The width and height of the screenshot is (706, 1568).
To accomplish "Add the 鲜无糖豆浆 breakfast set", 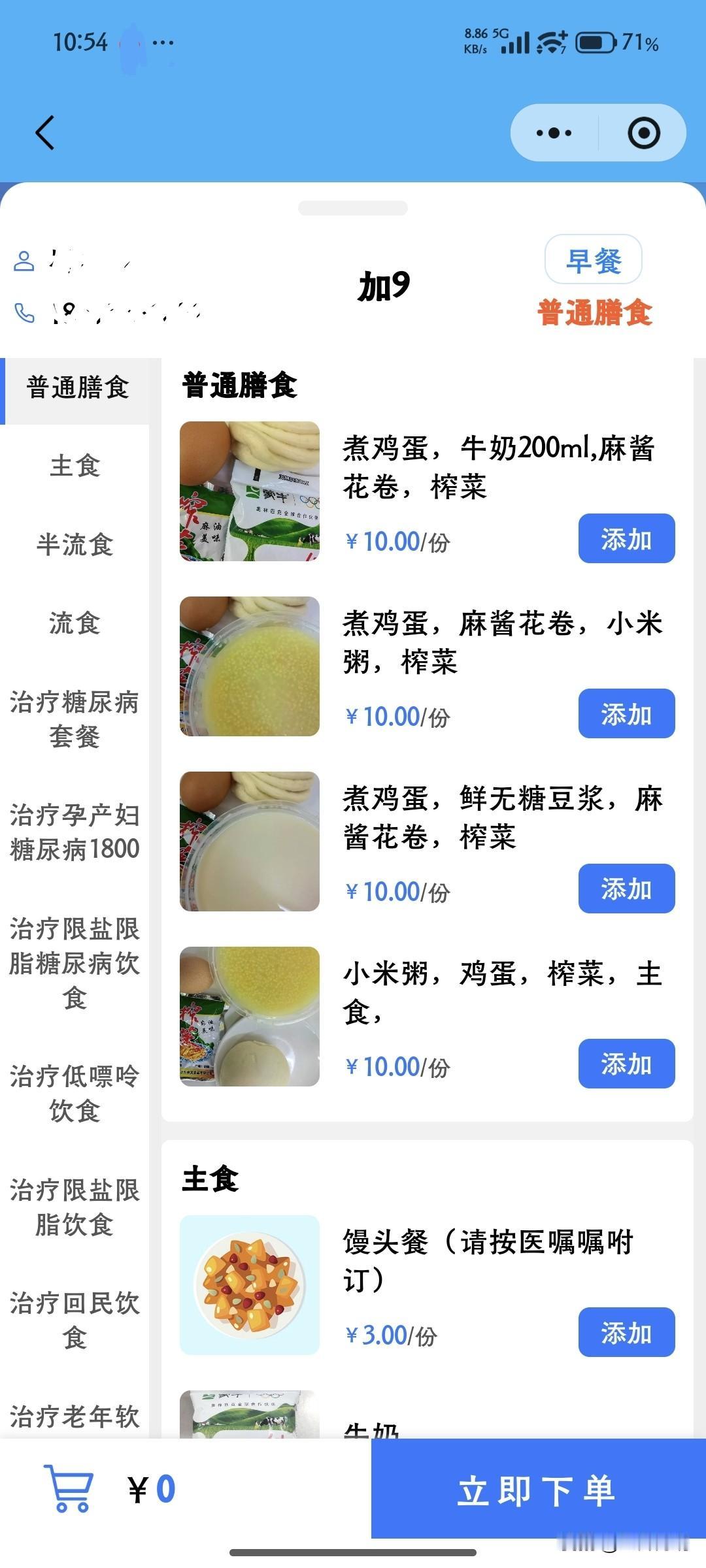I will click(x=626, y=889).
